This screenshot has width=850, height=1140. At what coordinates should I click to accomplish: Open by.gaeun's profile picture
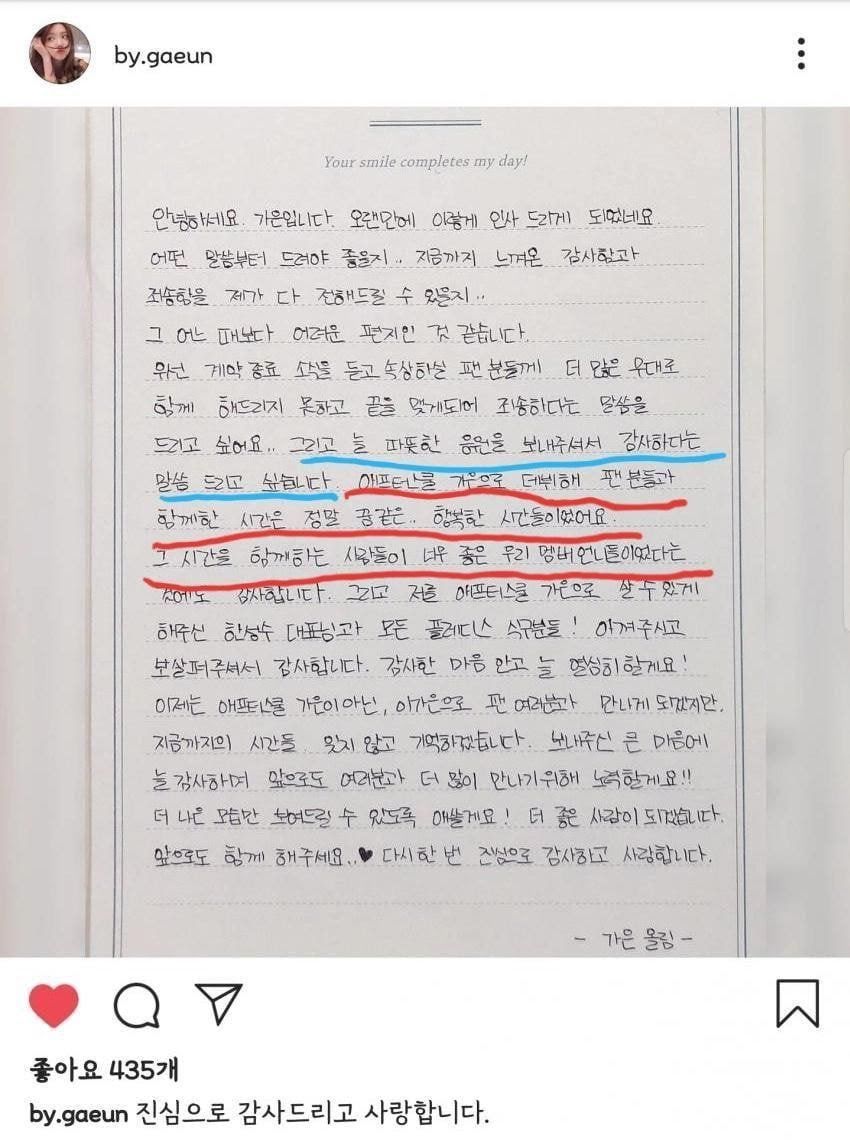pyautogui.click(x=60, y=53)
